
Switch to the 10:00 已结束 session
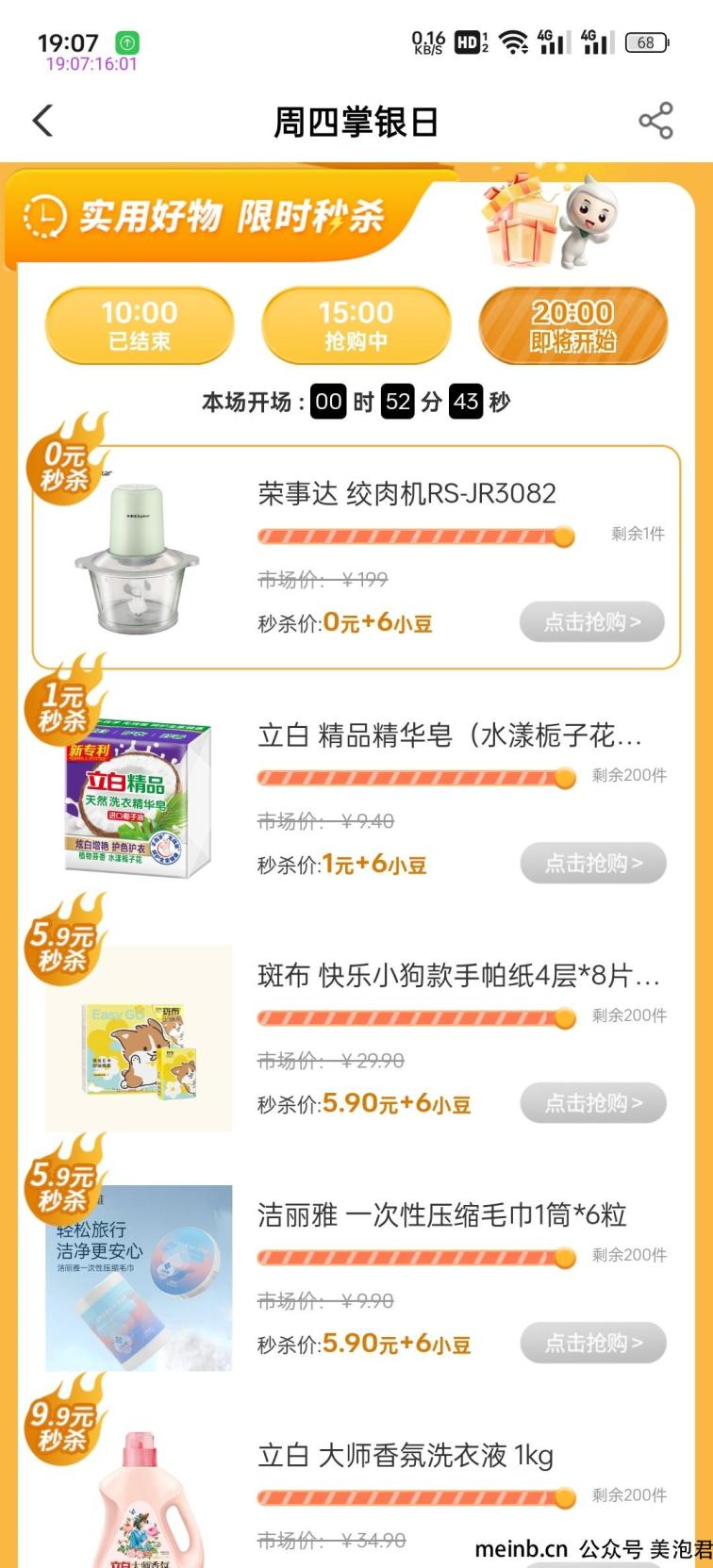(140, 325)
